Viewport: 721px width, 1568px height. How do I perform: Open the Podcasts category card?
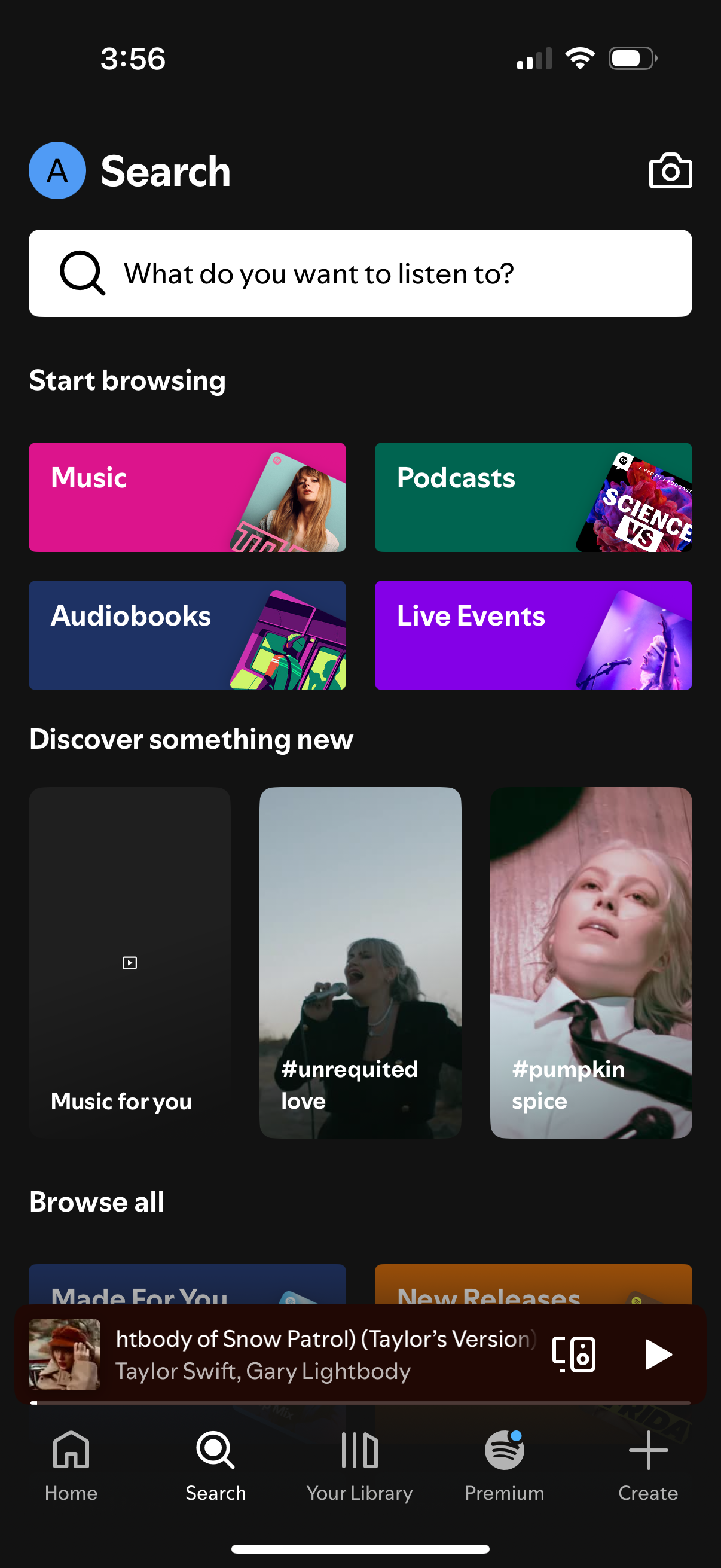[x=533, y=497]
